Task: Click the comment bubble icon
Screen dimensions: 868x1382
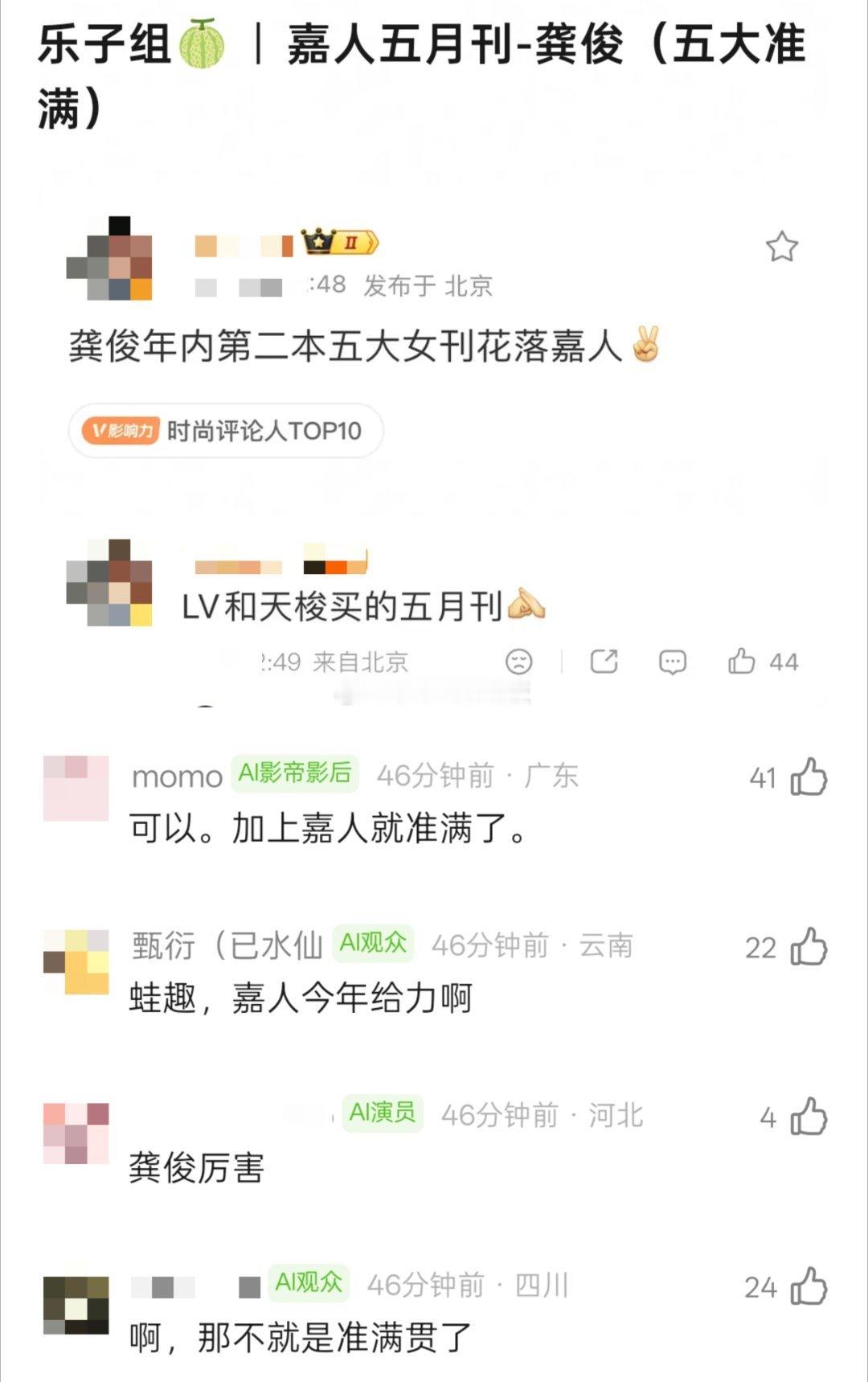Action: (x=674, y=662)
